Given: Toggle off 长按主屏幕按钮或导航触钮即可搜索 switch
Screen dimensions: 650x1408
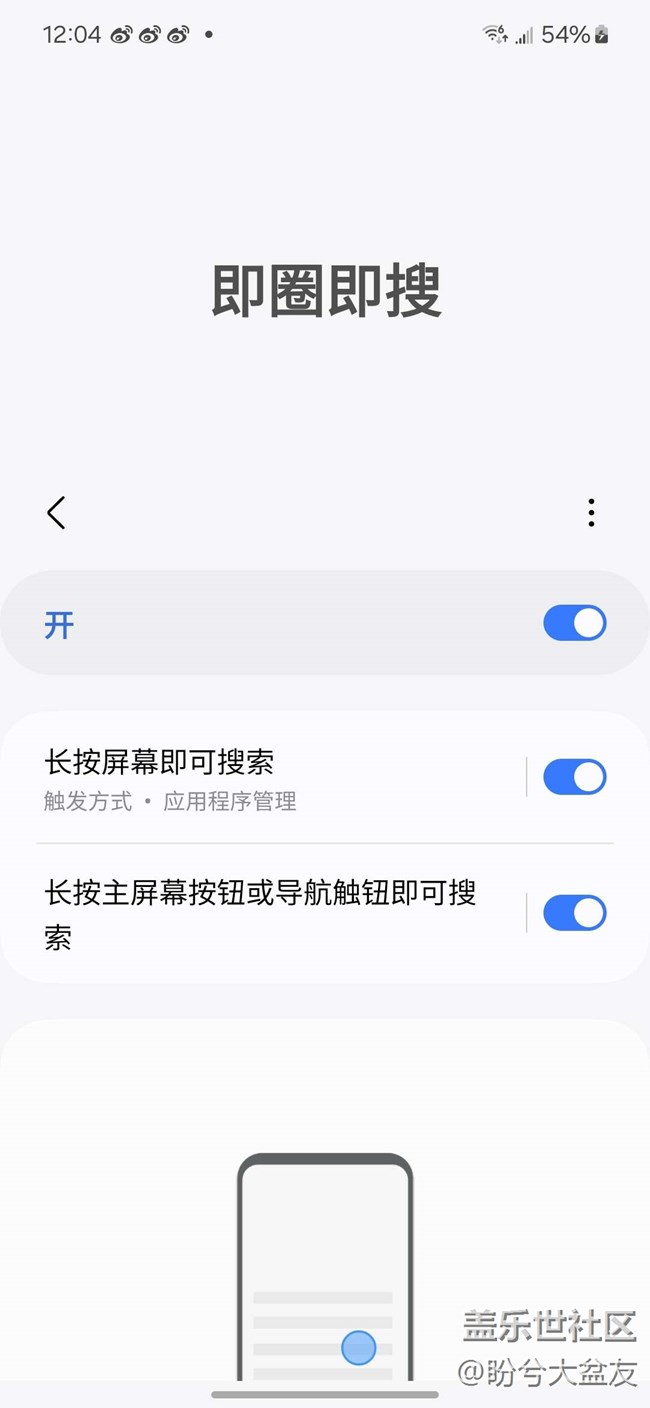Looking at the screenshot, I should 575,913.
